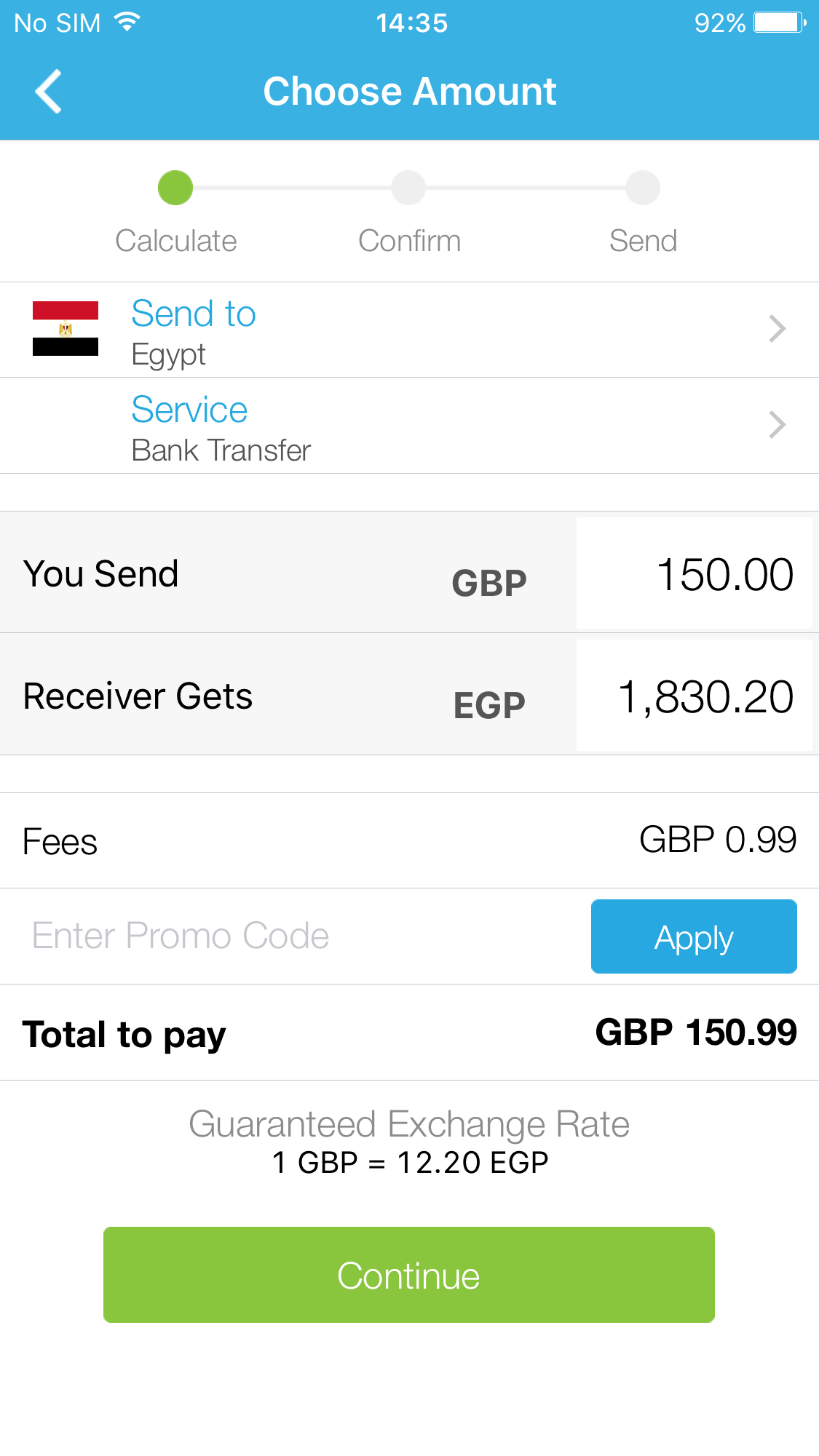Tap the progress bar between Calculate and Confirm
The height and width of the screenshot is (1456, 819).
291,187
